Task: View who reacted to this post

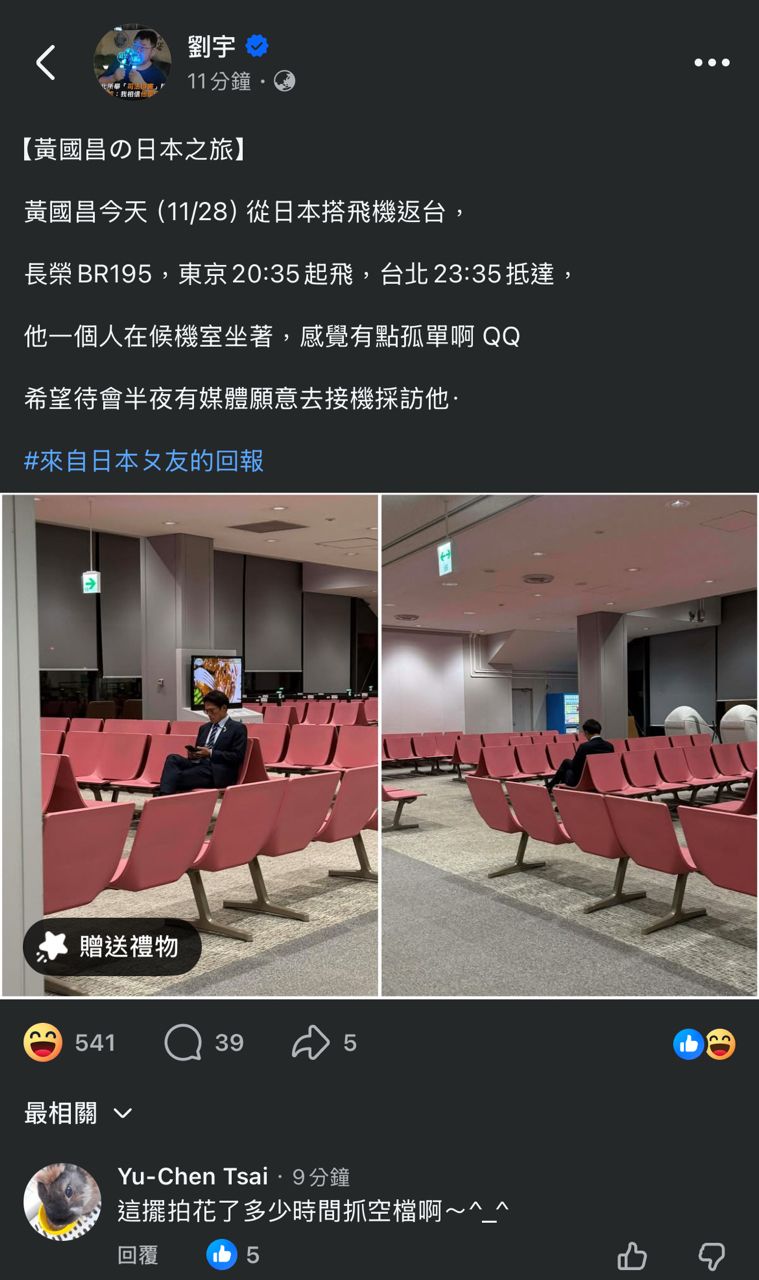Action: [705, 1044]
